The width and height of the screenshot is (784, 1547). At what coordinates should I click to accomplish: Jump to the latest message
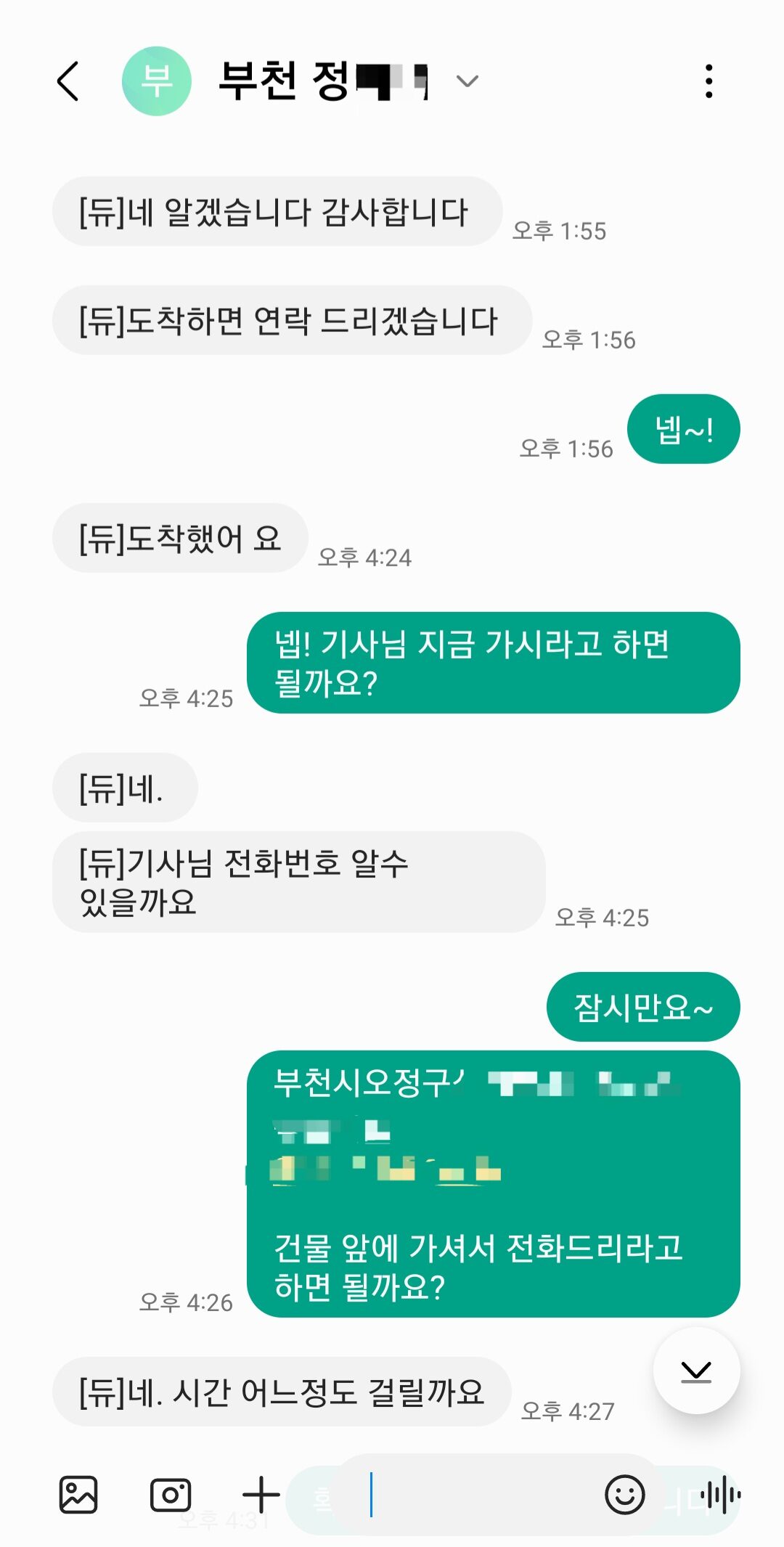[x=696, y=1371]
